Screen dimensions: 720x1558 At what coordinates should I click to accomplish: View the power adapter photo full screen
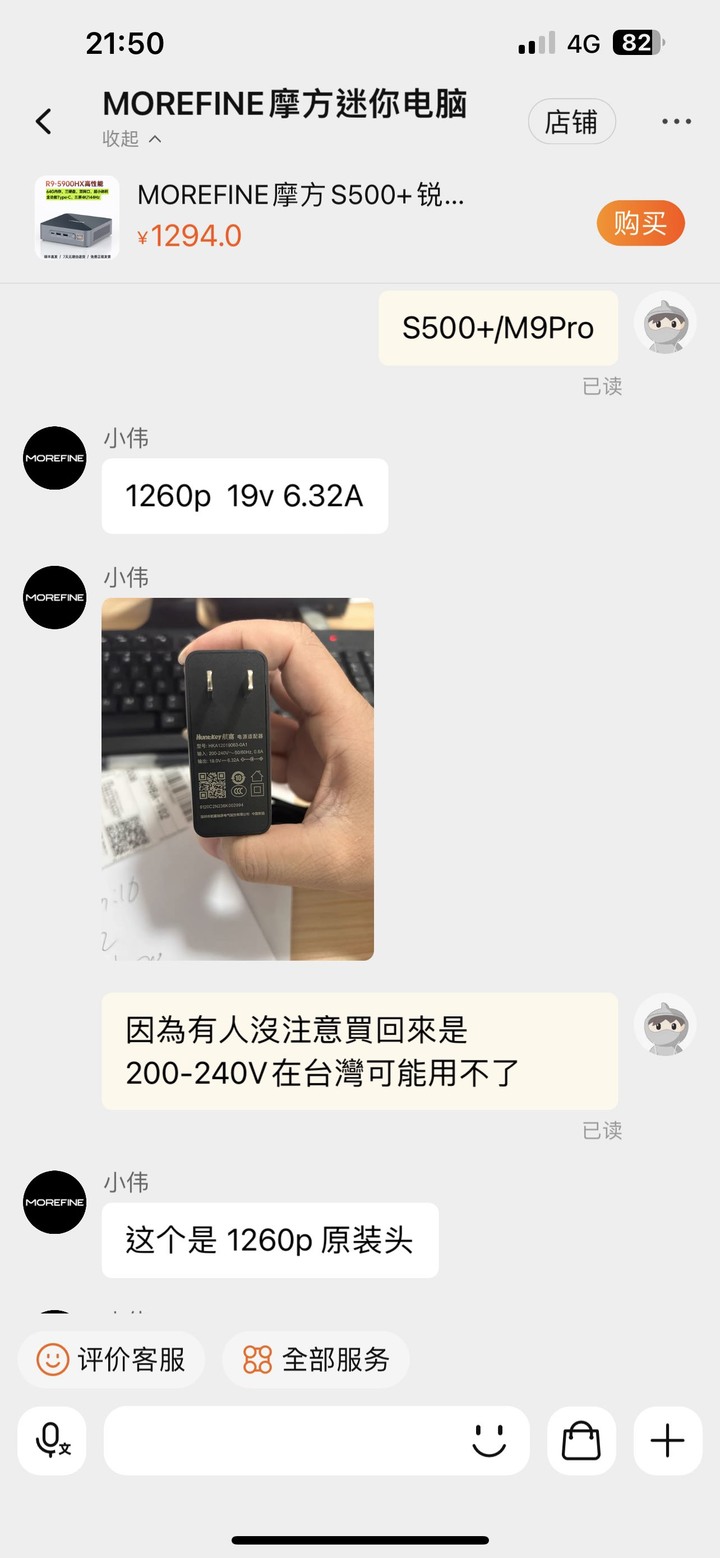click(x=238, y=778)
